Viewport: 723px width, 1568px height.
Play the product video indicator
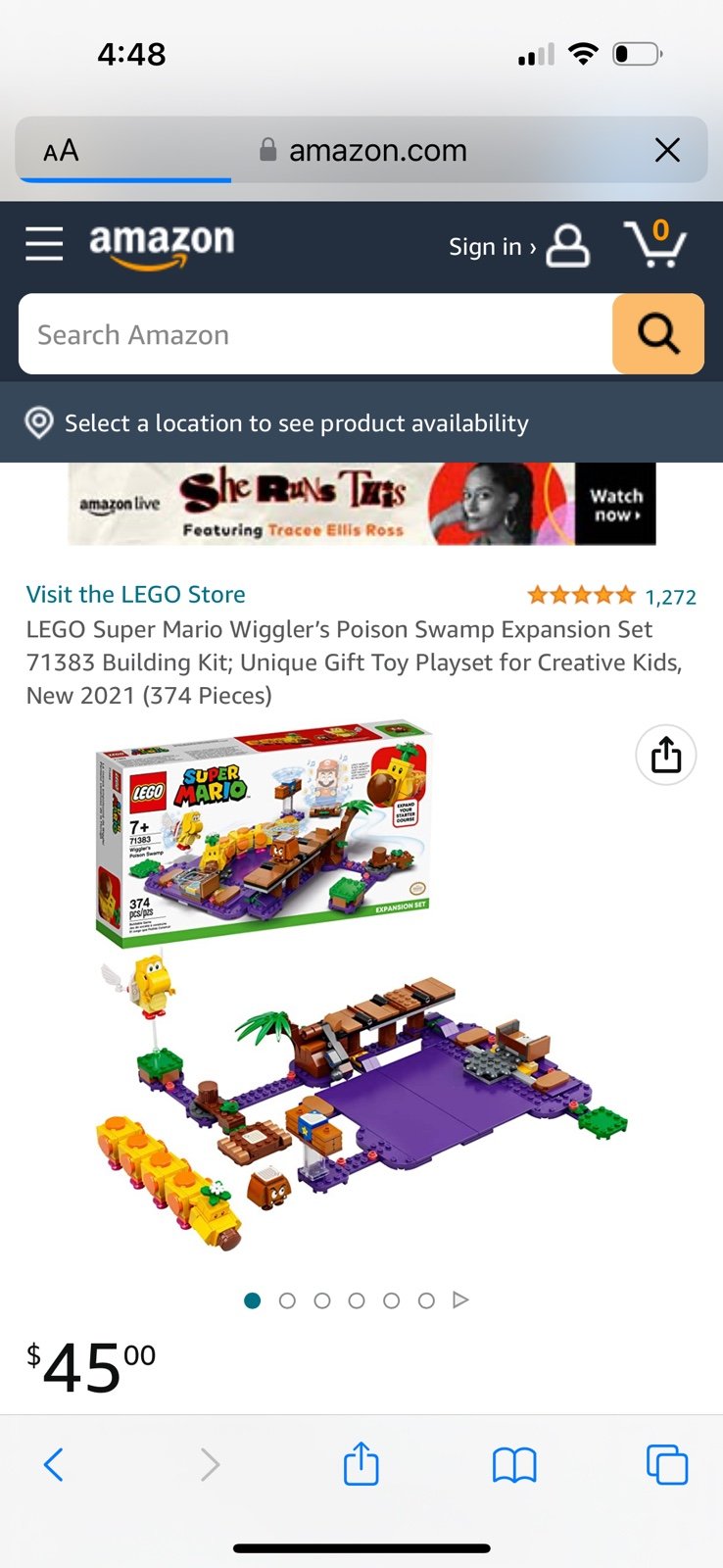[x=460, y=1300]
